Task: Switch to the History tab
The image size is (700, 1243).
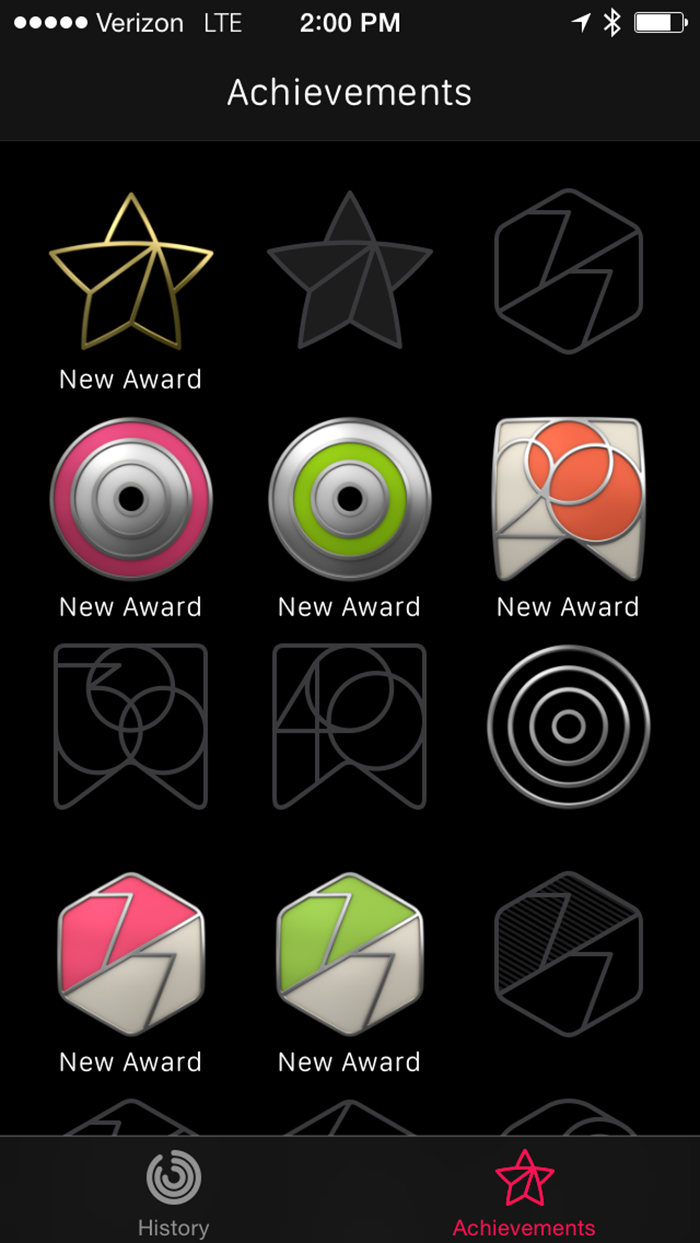Action: click(174, 1194)
